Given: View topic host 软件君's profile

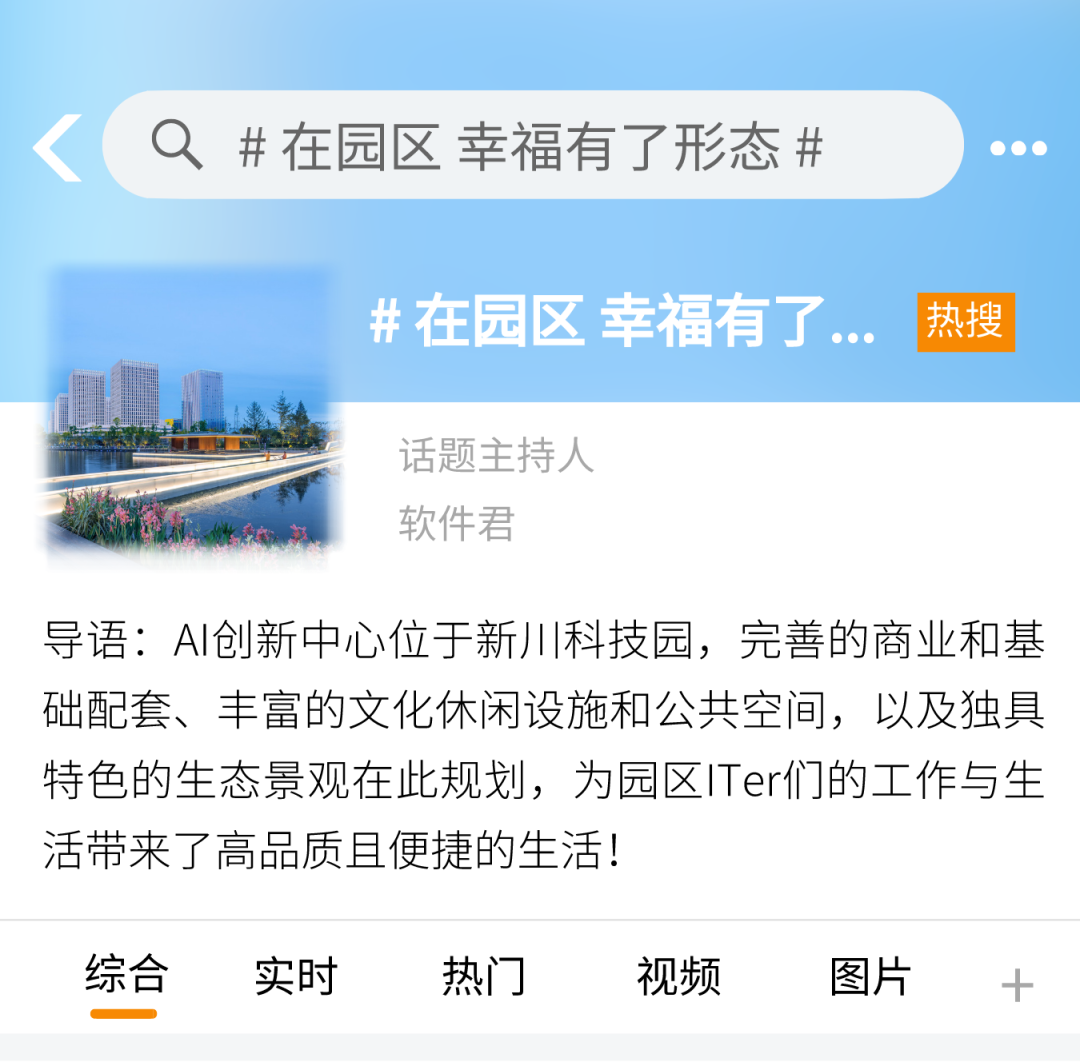Looking at the screenshot, I should click(456, 522).
